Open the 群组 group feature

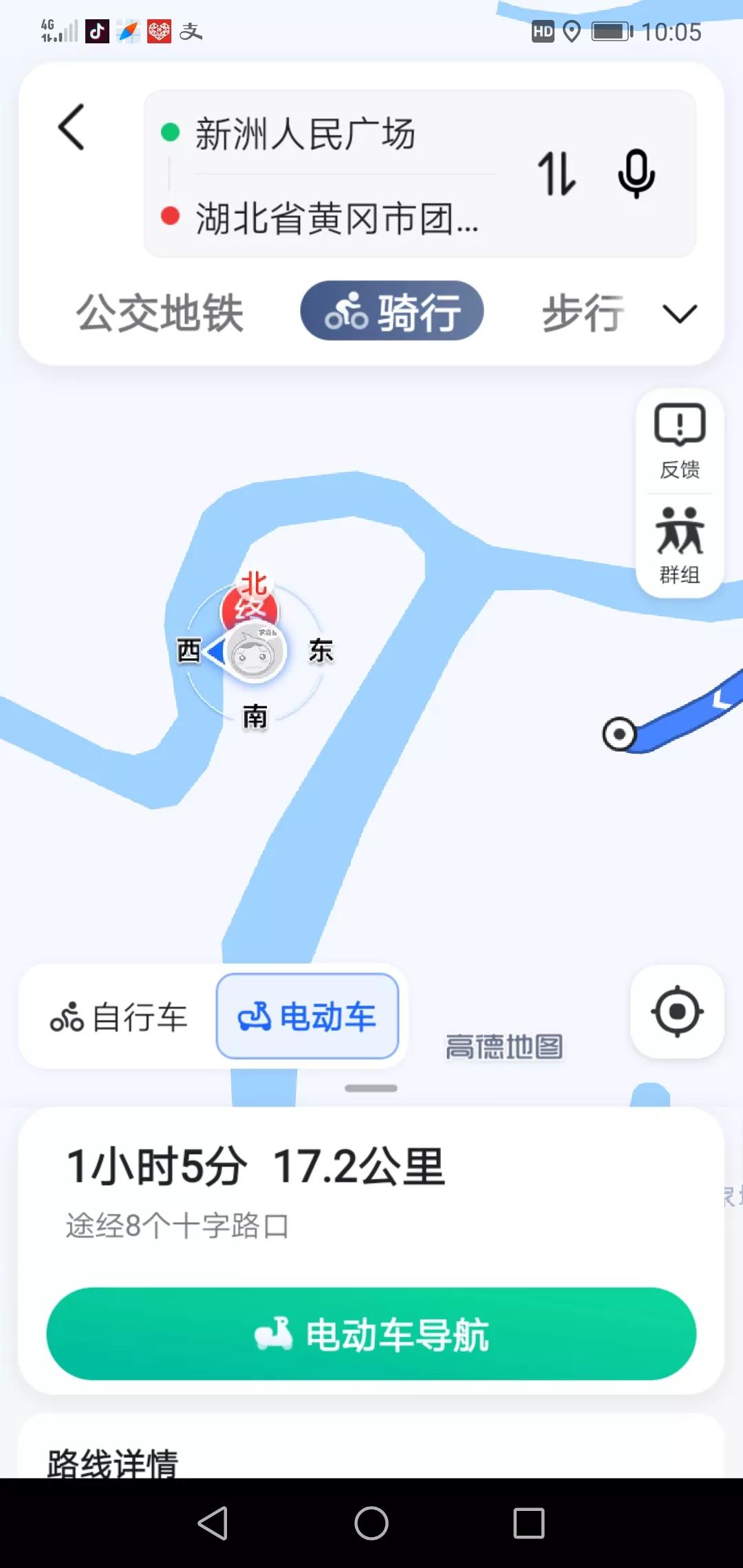click(678, 543)
